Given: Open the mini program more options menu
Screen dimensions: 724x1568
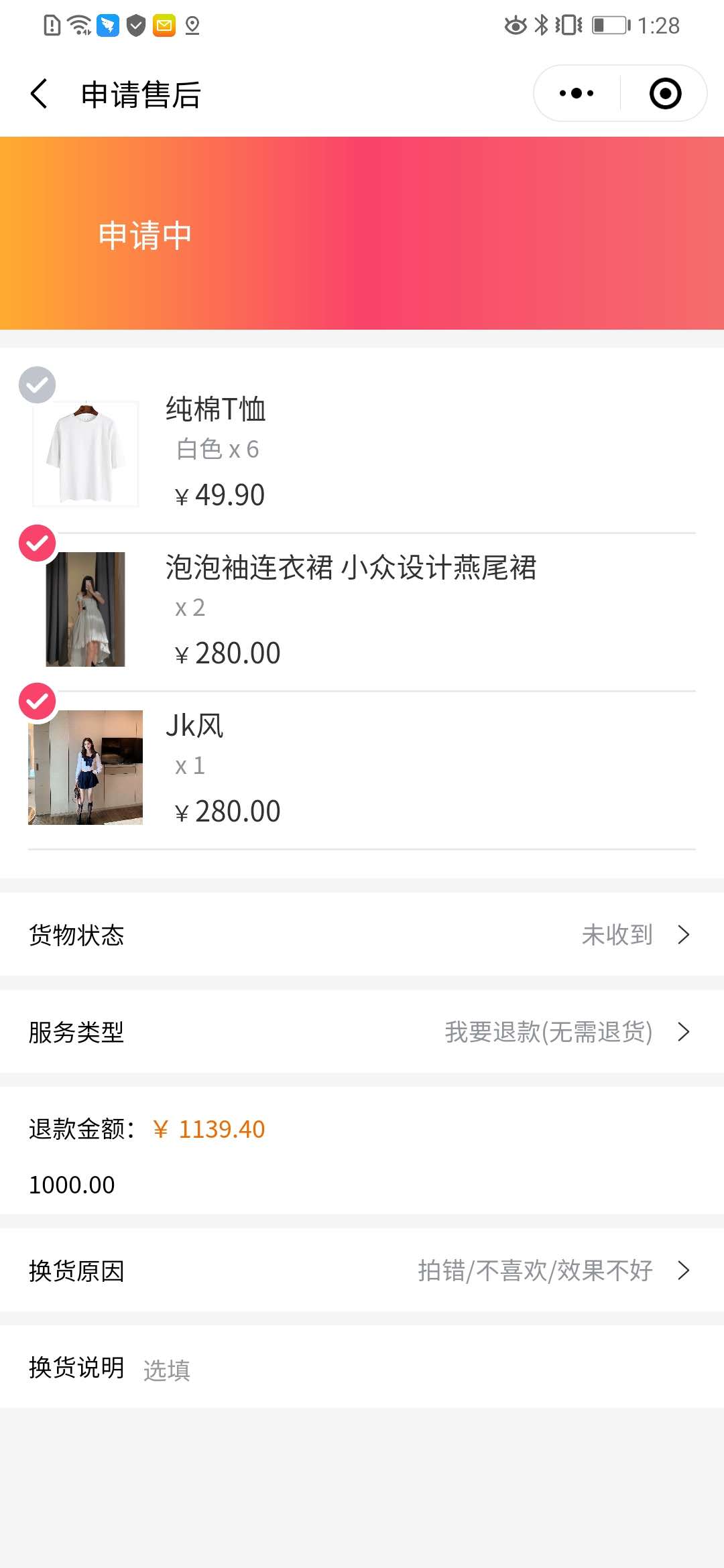Looking at the screenshot, I should [x=577, y=93].
